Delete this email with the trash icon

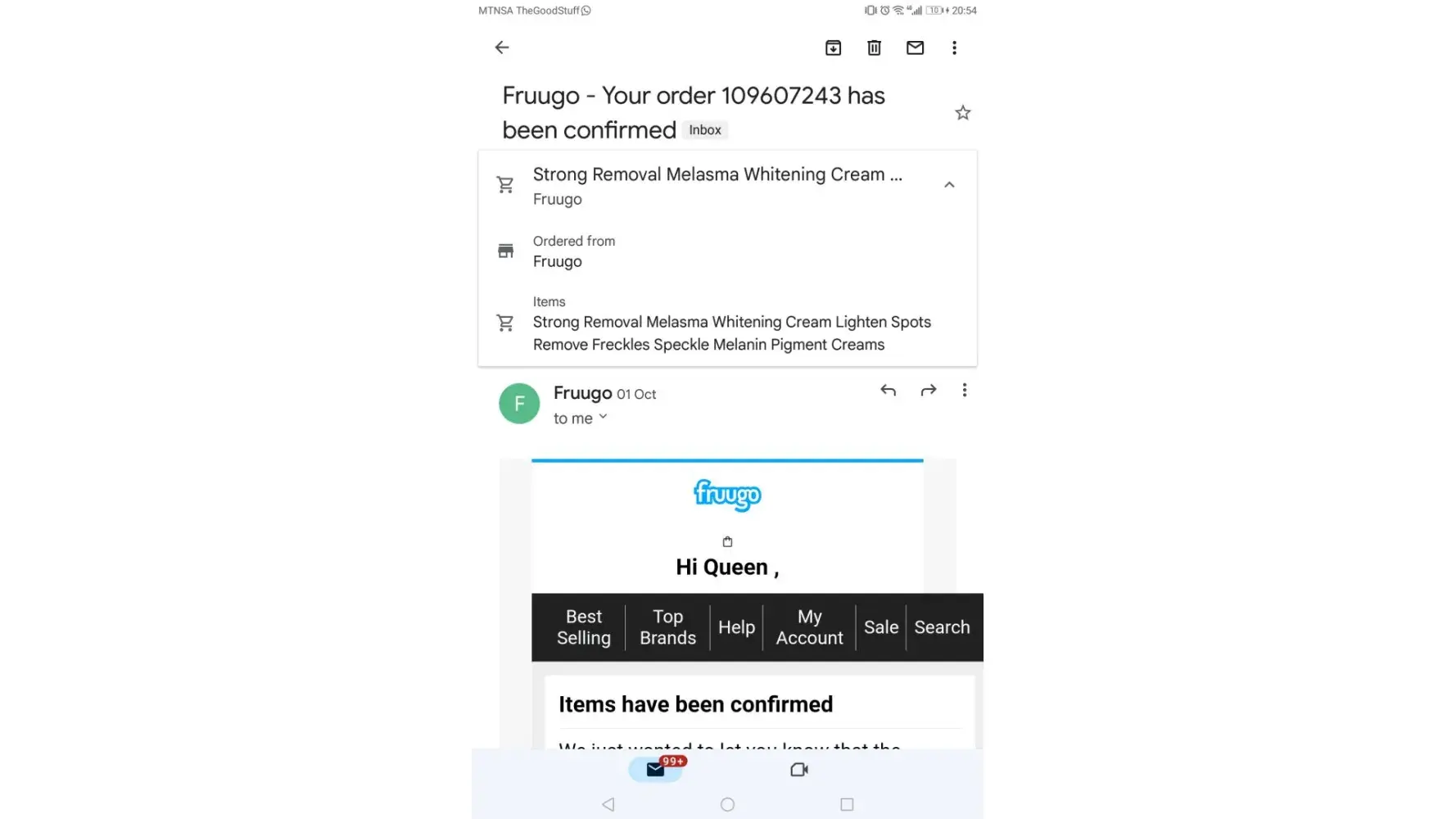(x=874, y=48)
